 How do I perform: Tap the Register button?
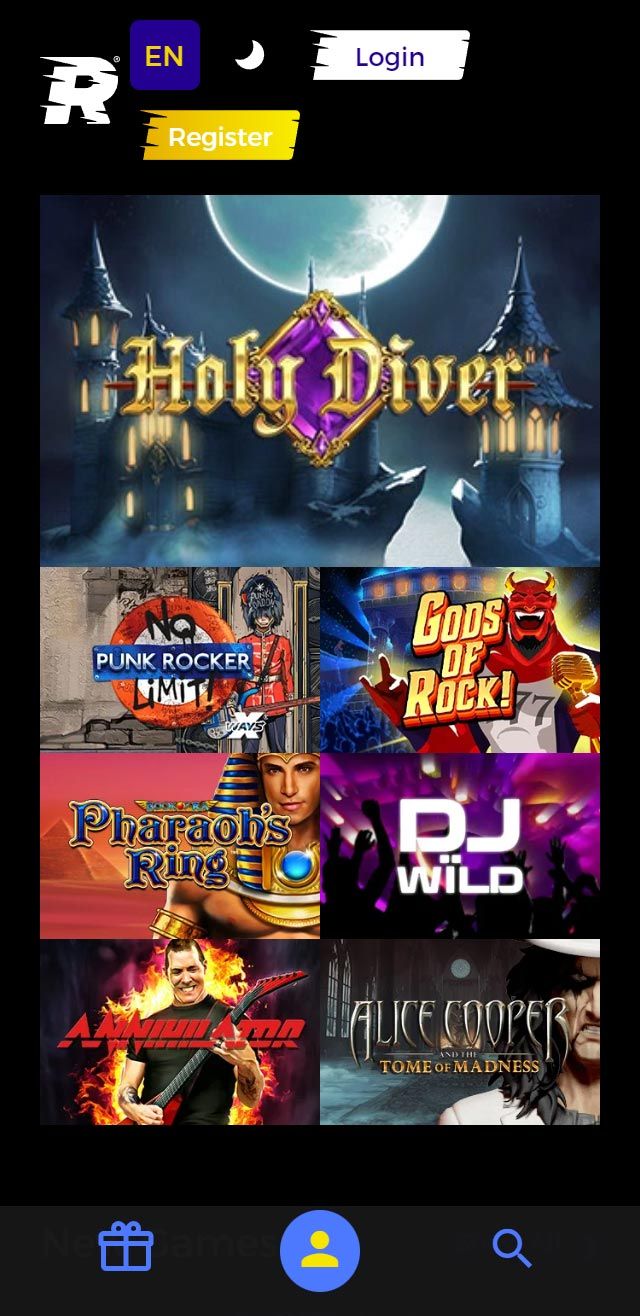tap(220, 137)
